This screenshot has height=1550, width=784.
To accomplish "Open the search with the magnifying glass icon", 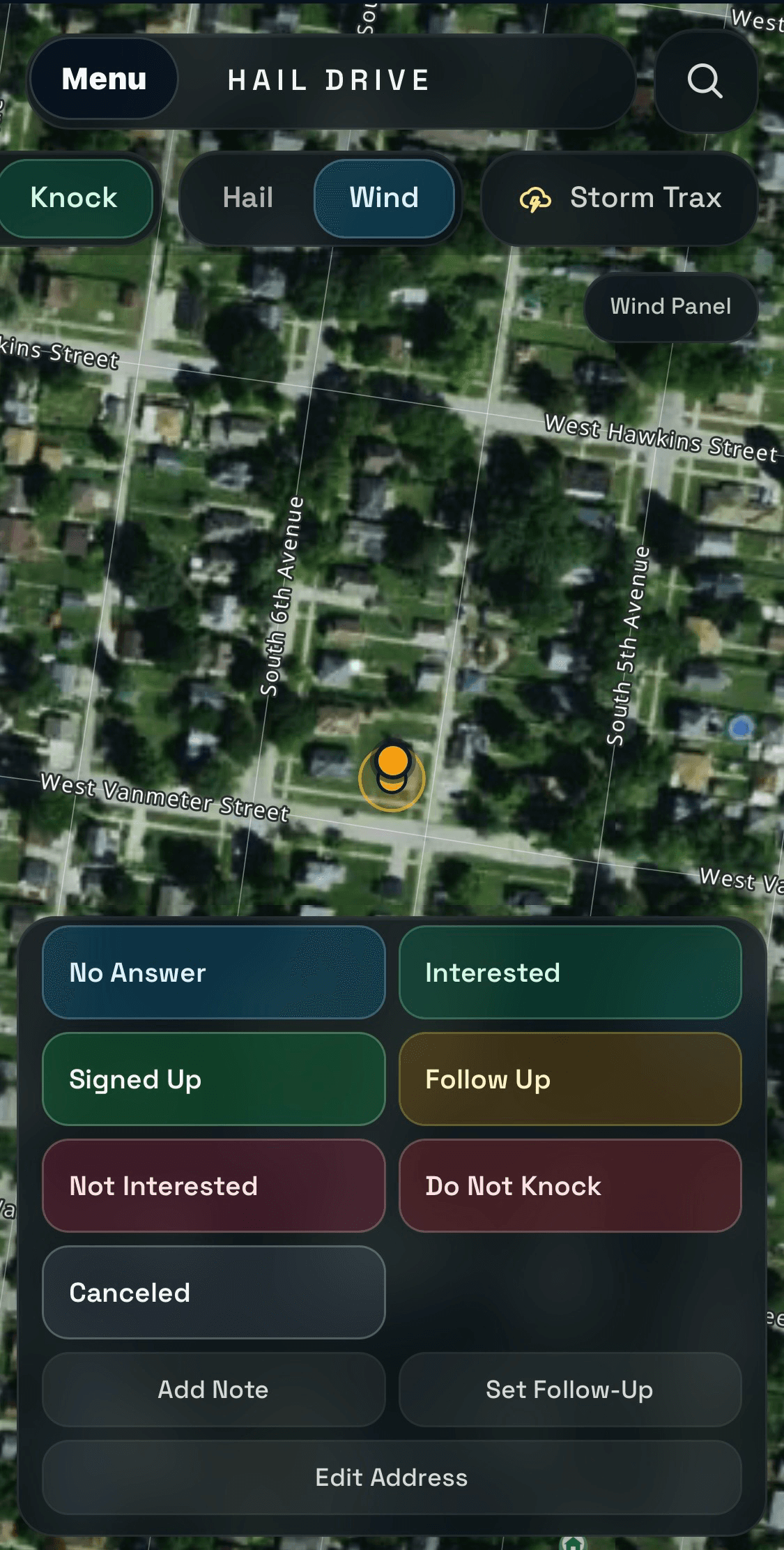I will click(705, 80).
